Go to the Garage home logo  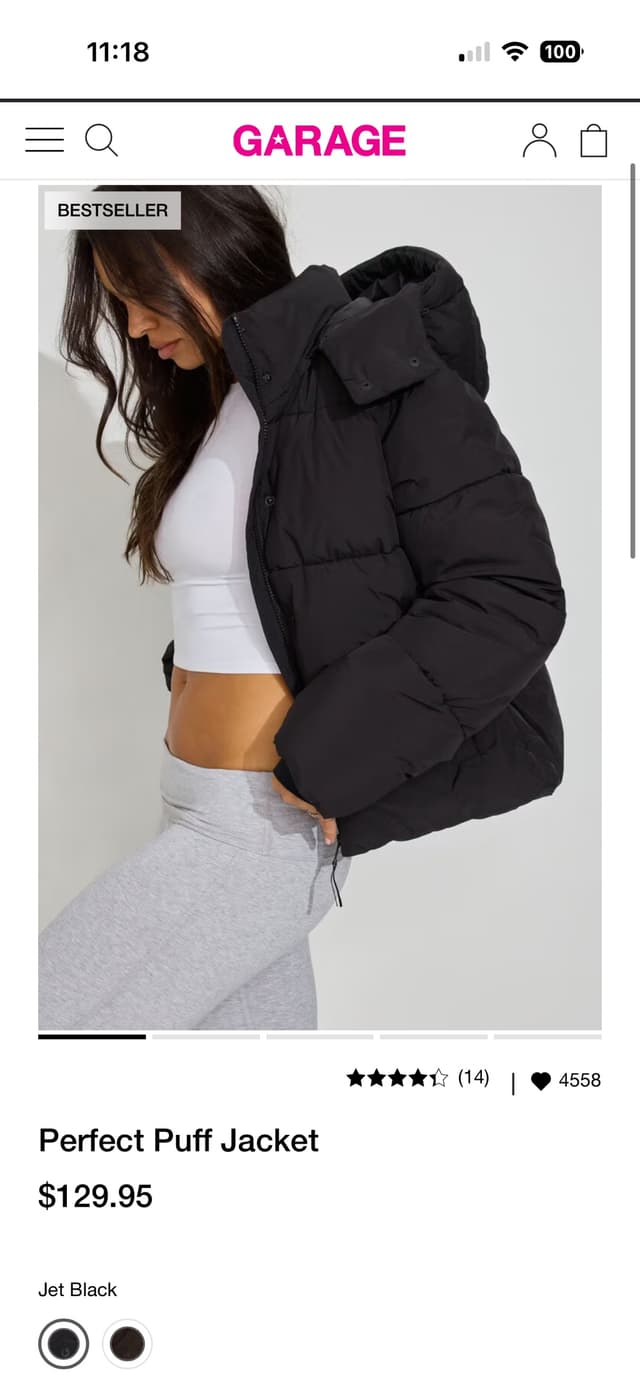[x=319, y=141]
